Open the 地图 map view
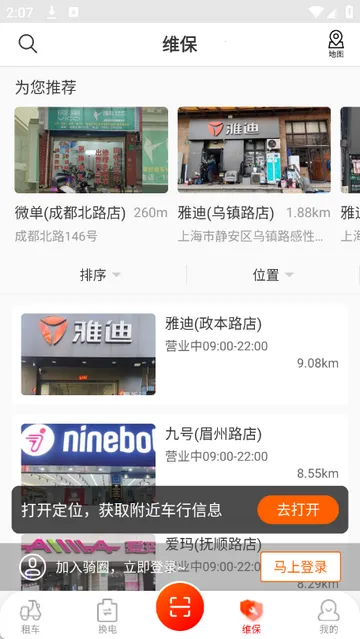Viewport: 360px width, 639px height. click(336, 44)
